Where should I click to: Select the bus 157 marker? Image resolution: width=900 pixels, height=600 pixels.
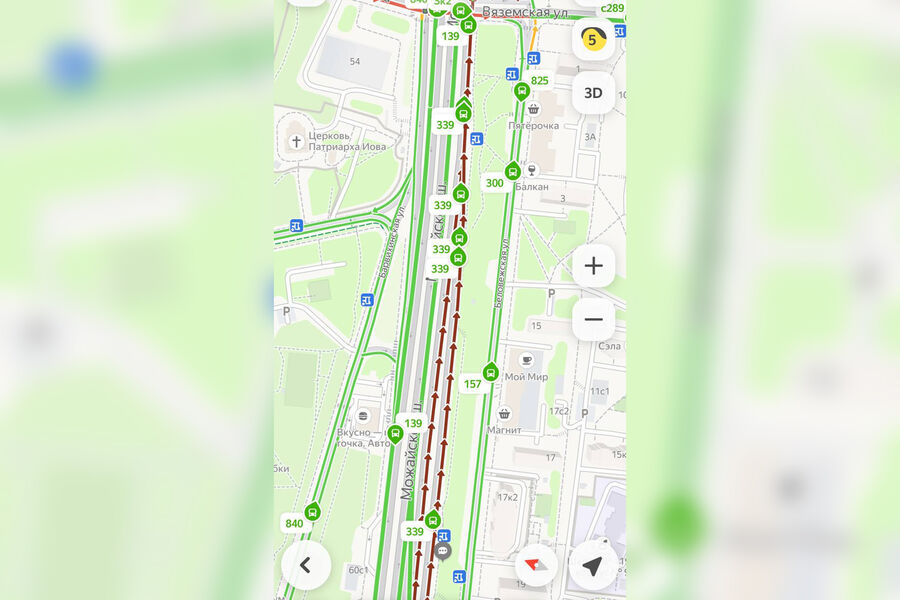(x=490, y=373)
